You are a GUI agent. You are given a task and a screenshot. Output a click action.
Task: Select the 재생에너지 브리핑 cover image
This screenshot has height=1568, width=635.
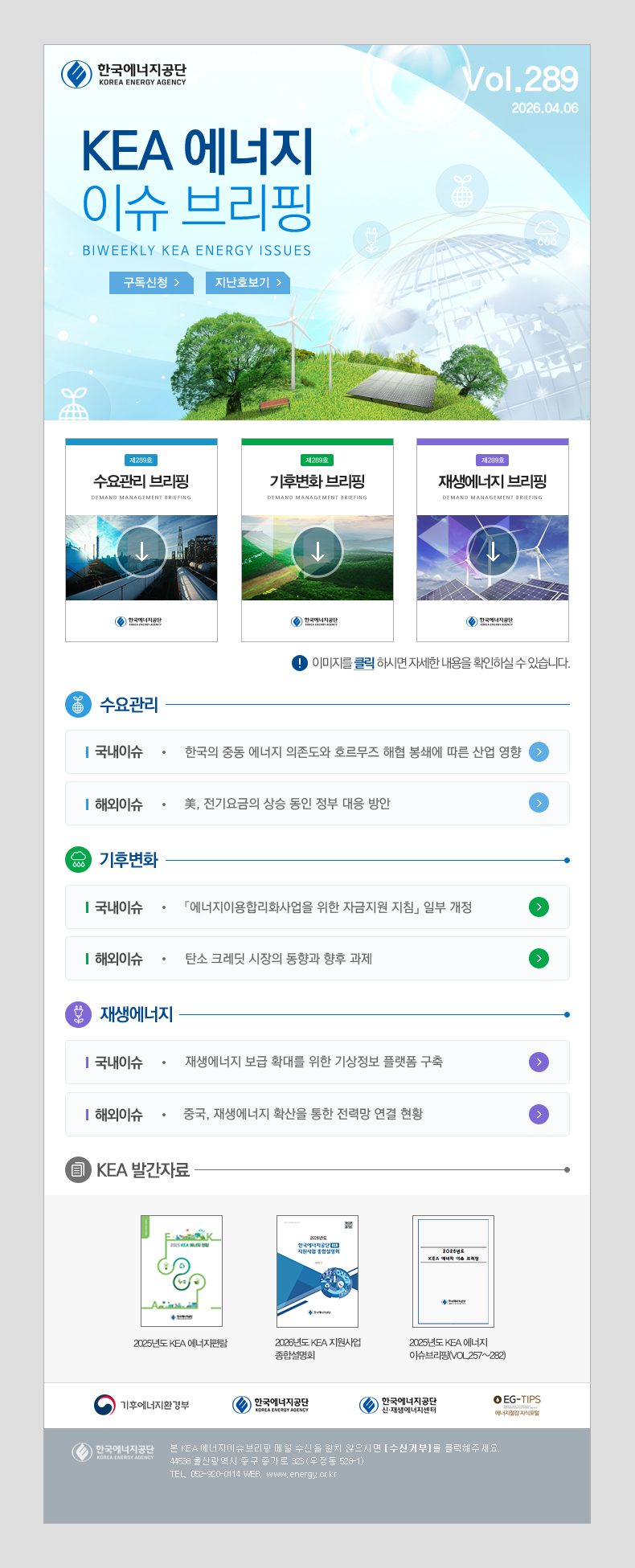pos(493,551)
